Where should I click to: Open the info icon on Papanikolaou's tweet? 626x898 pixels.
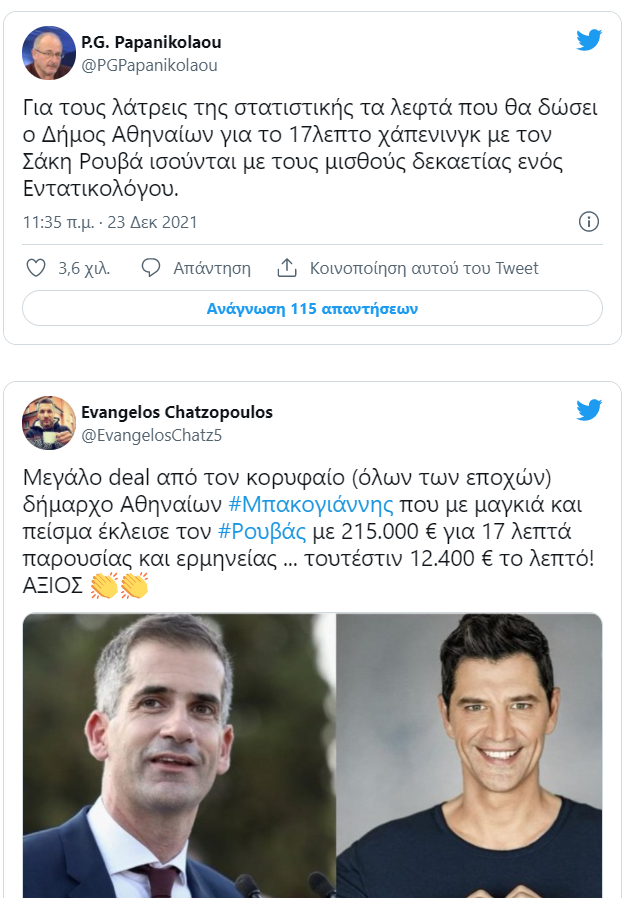click(x=589, y=222)
